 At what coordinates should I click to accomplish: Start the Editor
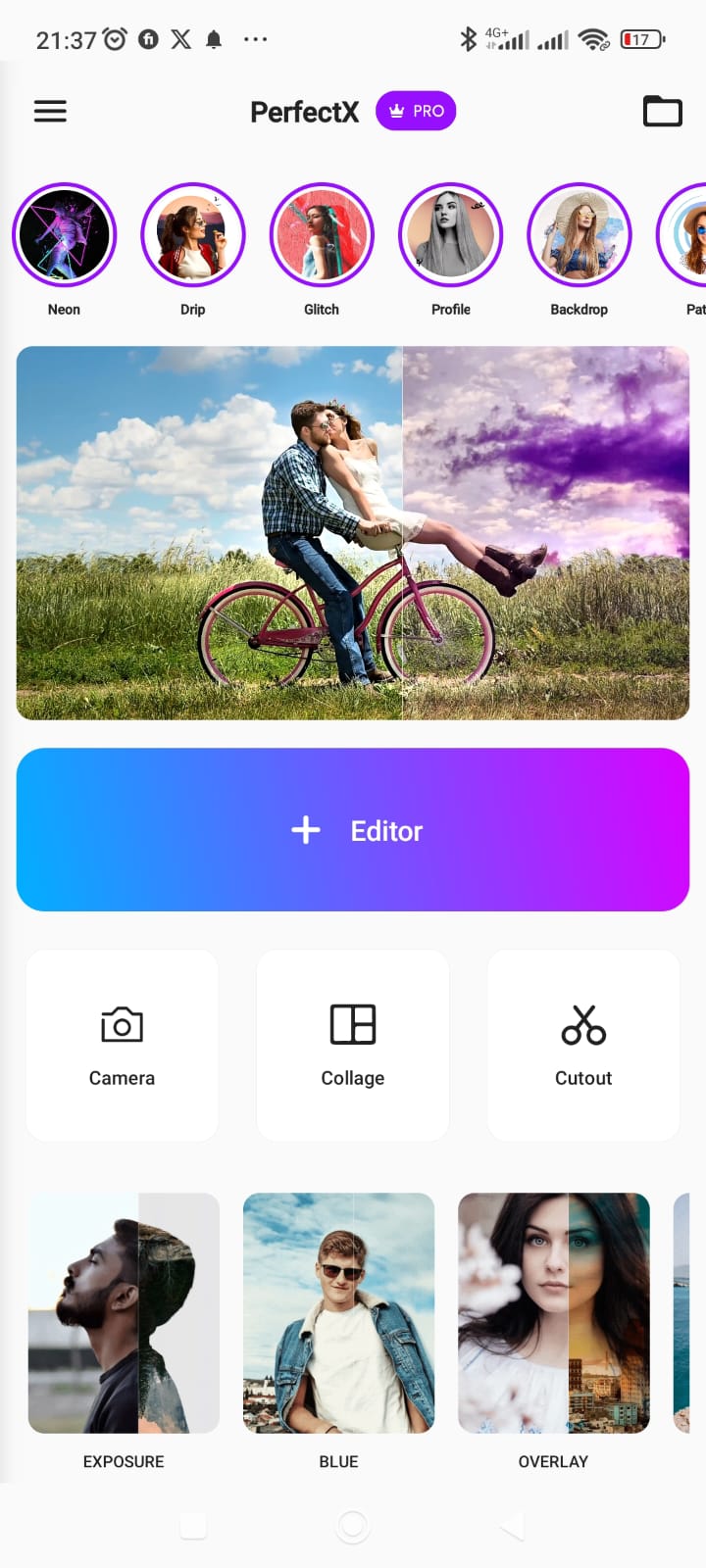click(x=353, y=830)
